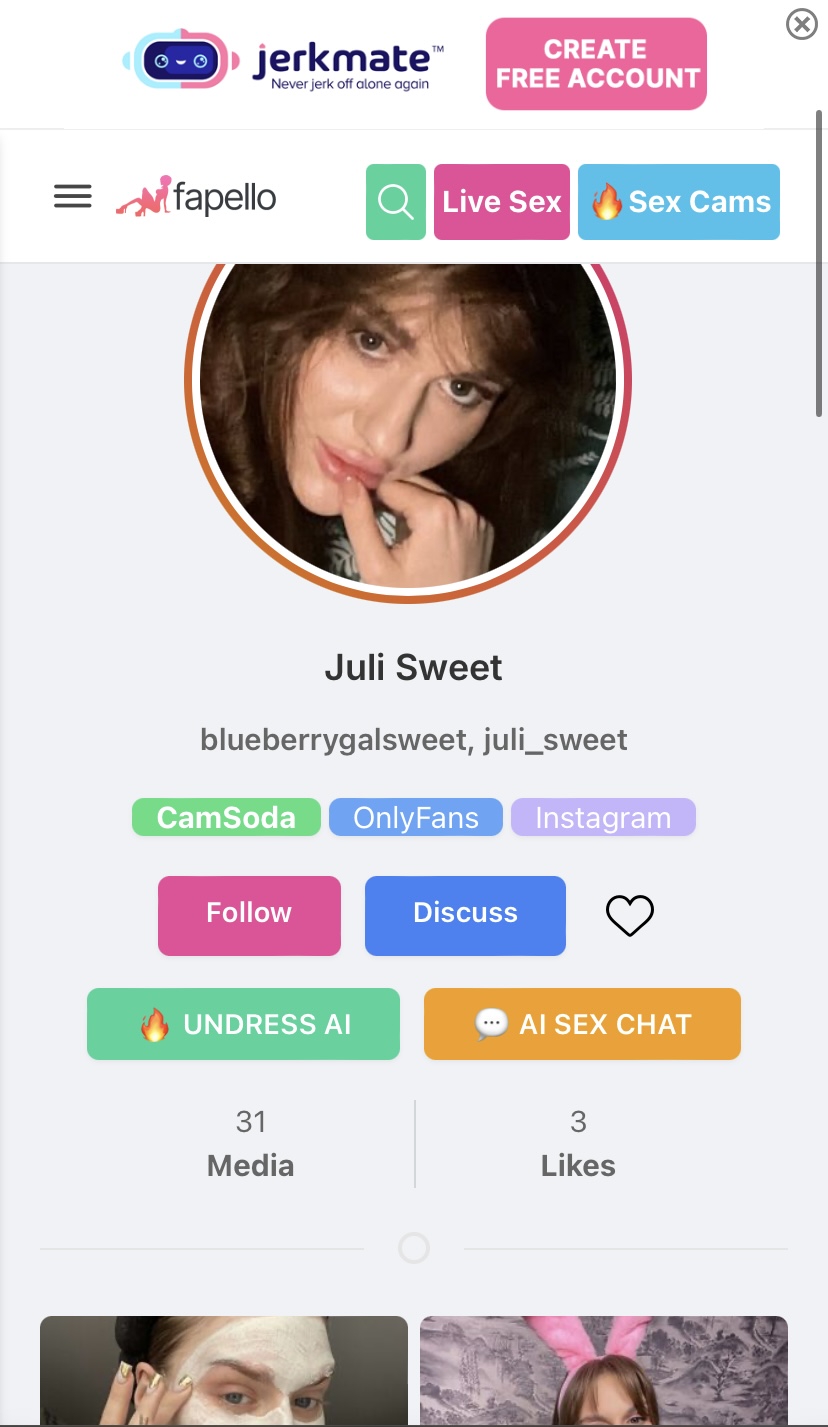
Task: Open AI Sex Chat
Action: point(582,1024)
